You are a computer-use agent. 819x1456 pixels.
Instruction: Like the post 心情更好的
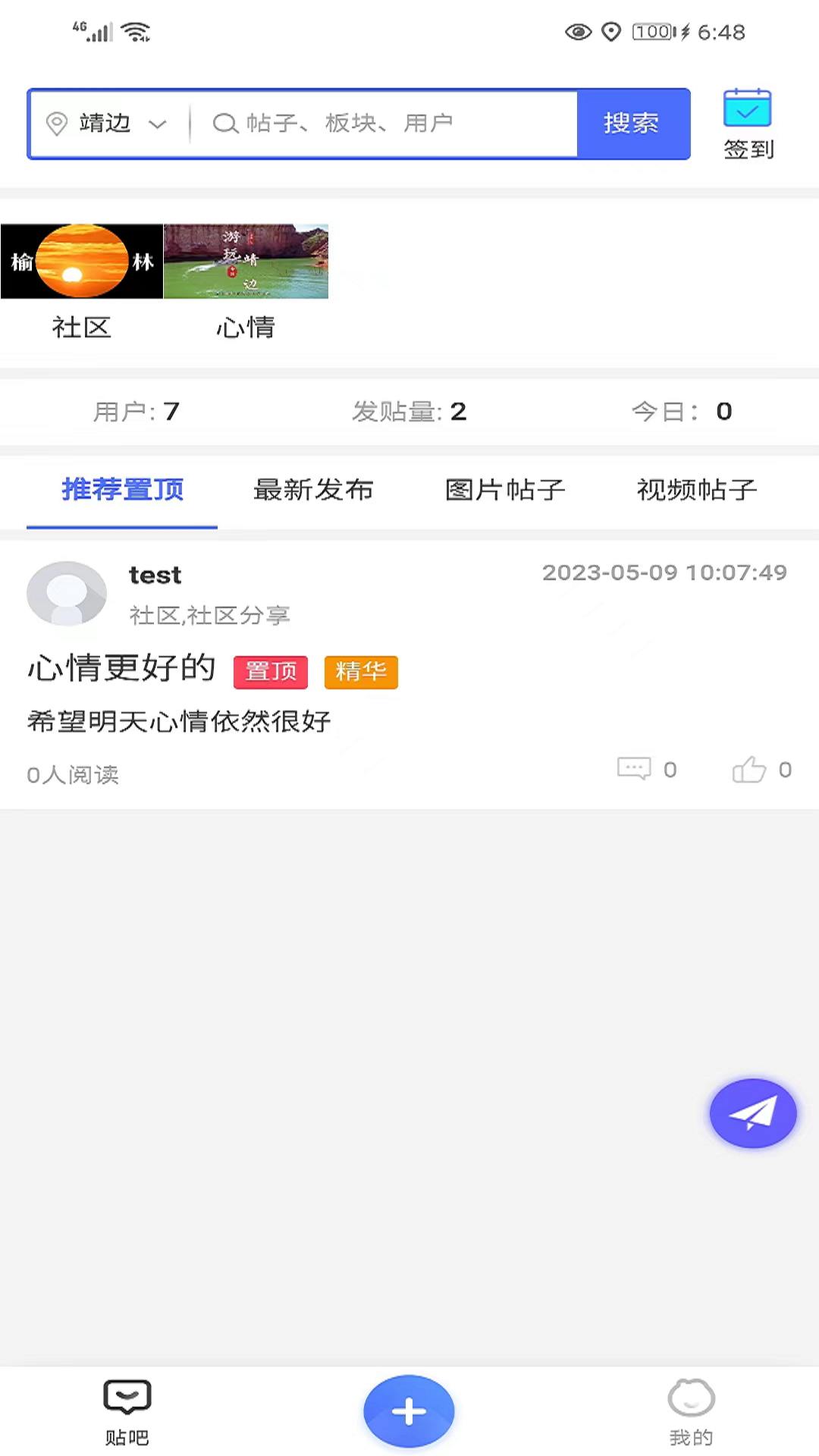coord(761,770)
